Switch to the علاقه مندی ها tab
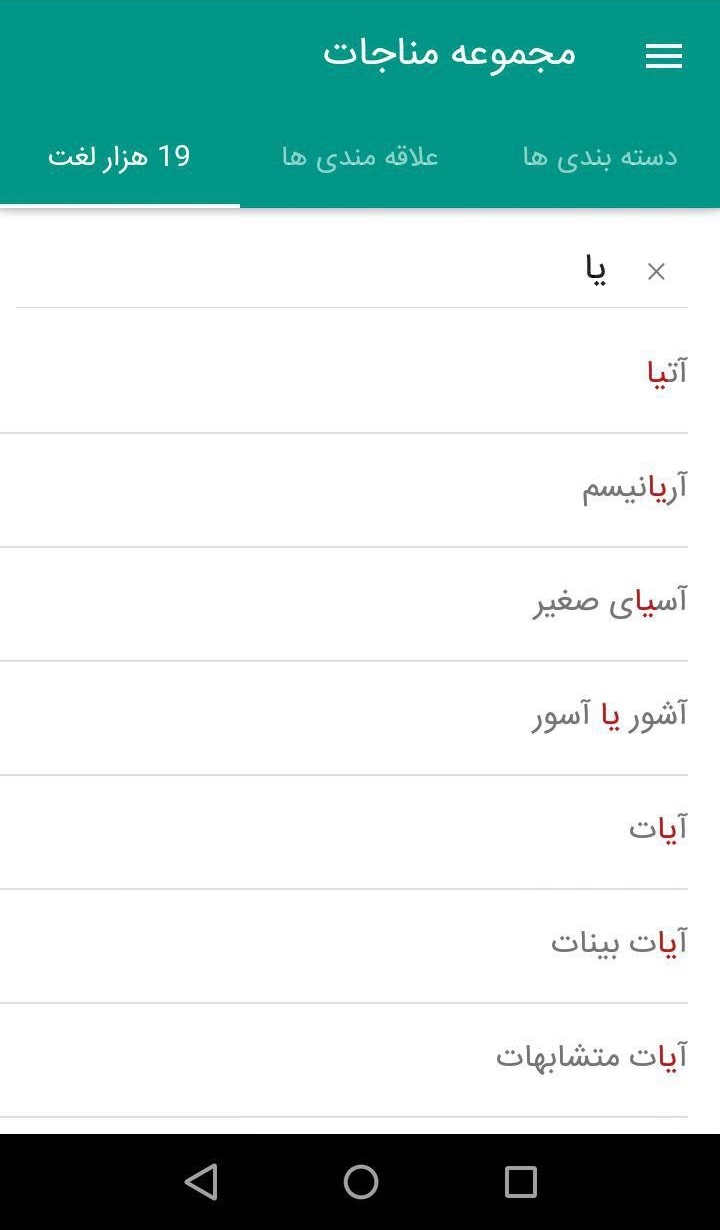The image size is (720, 1230). pos(360,157)
